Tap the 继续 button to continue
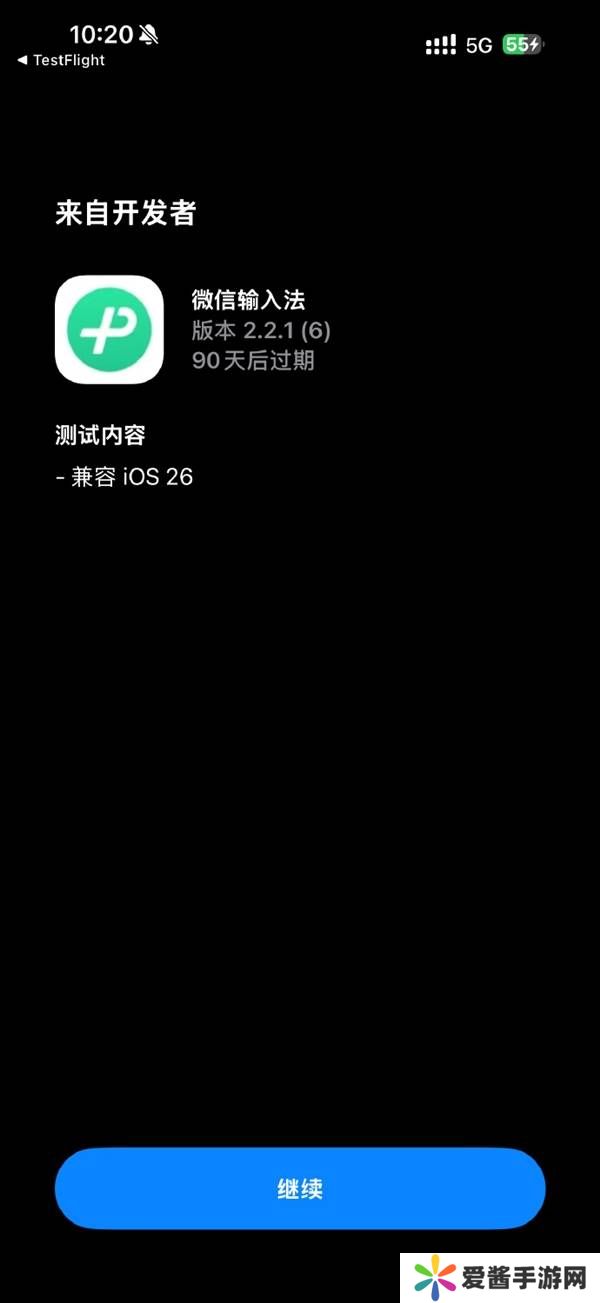 click(300, 1189)
